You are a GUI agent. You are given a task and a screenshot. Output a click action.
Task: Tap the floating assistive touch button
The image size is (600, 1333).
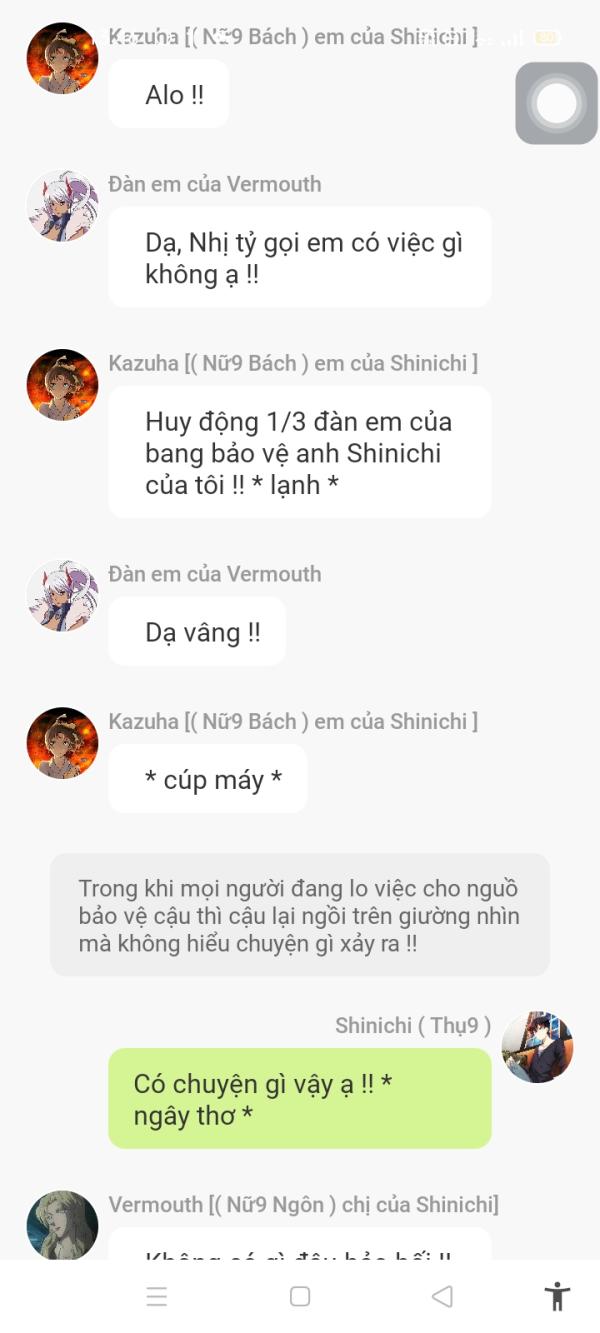click(x=556, y=103)
